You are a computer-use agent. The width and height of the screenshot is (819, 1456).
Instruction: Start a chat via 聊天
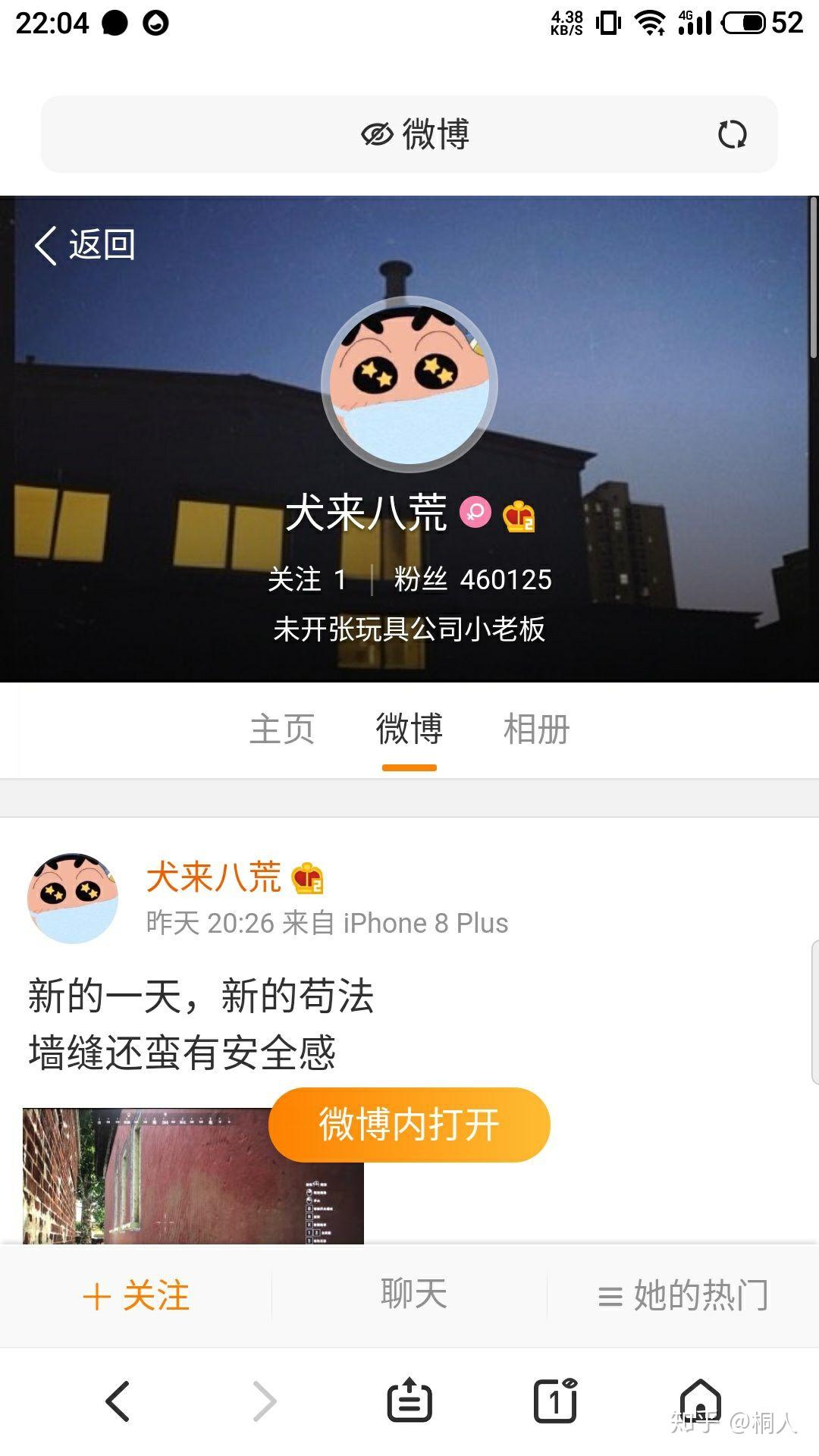click(x=413, y=1294)
